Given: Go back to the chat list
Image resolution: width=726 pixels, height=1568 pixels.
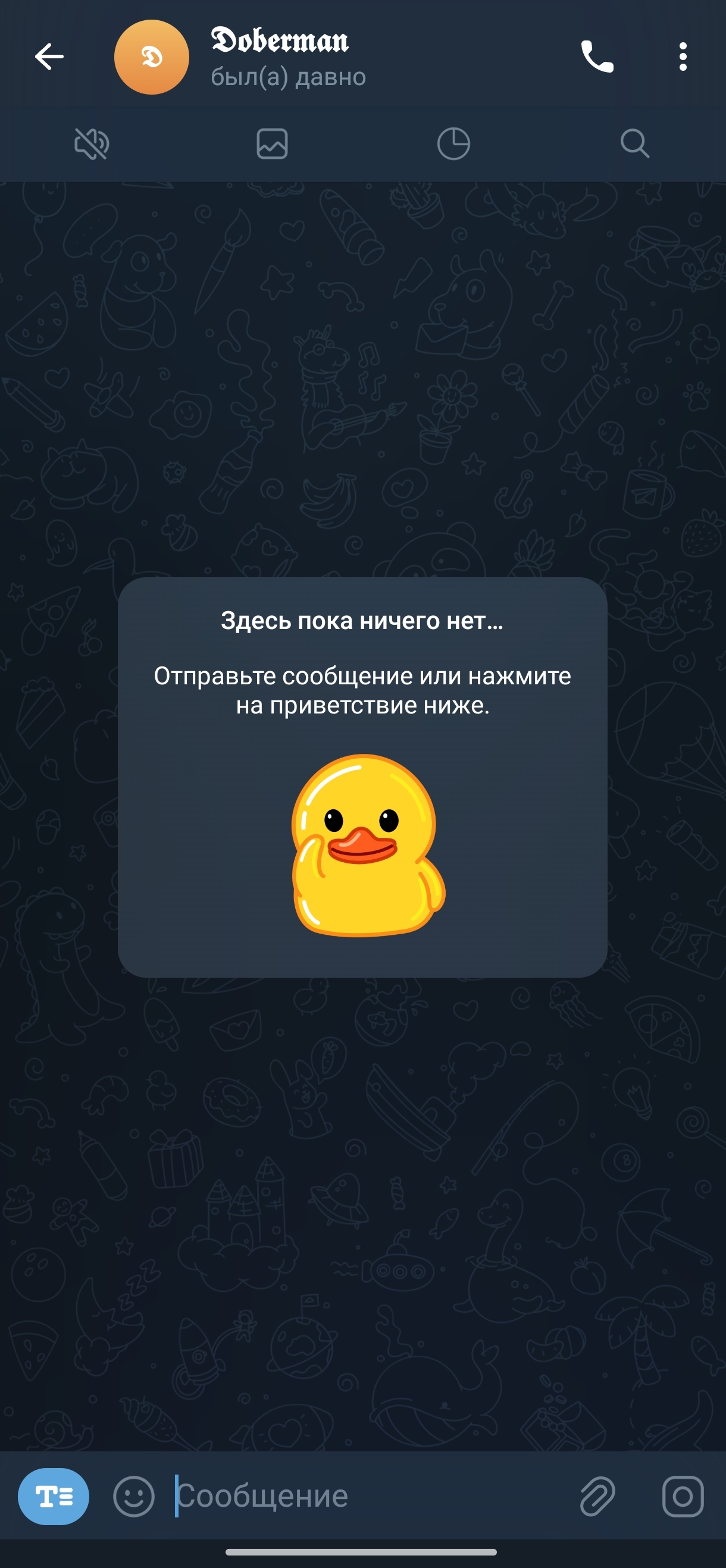Looking at the screenshot, I should (49, 57).
